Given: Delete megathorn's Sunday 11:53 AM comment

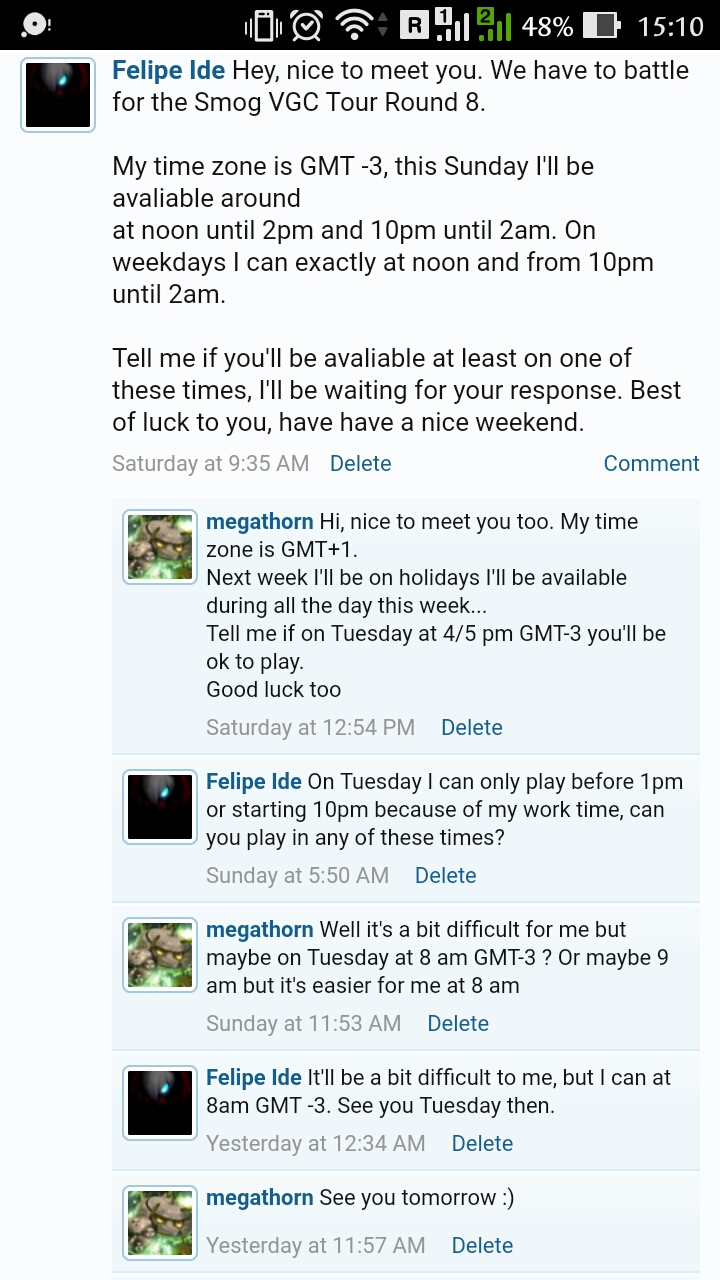Looking at the screenshot, I should 458,1023.
